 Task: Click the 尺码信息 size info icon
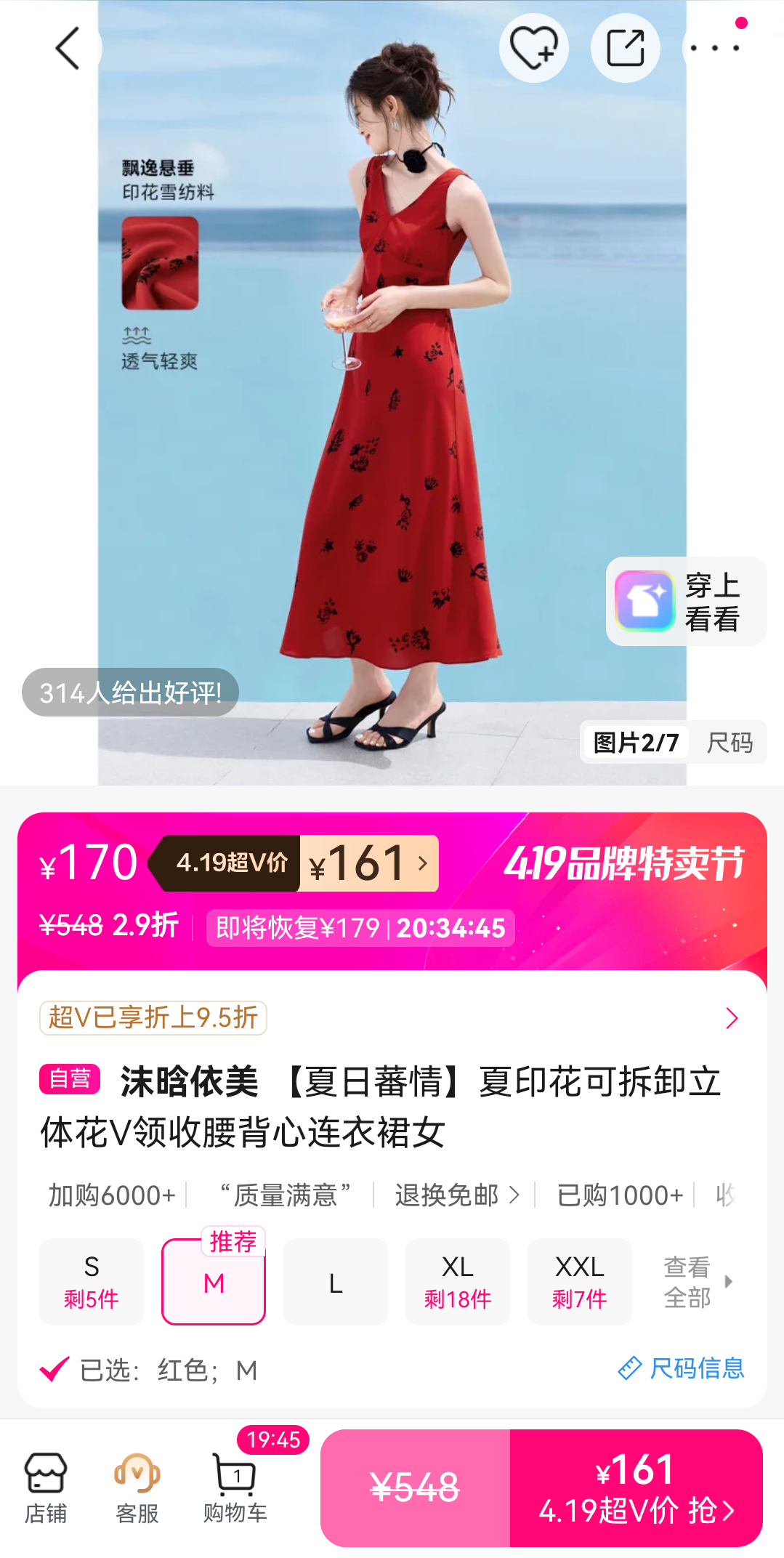(x=682, y=1369)
